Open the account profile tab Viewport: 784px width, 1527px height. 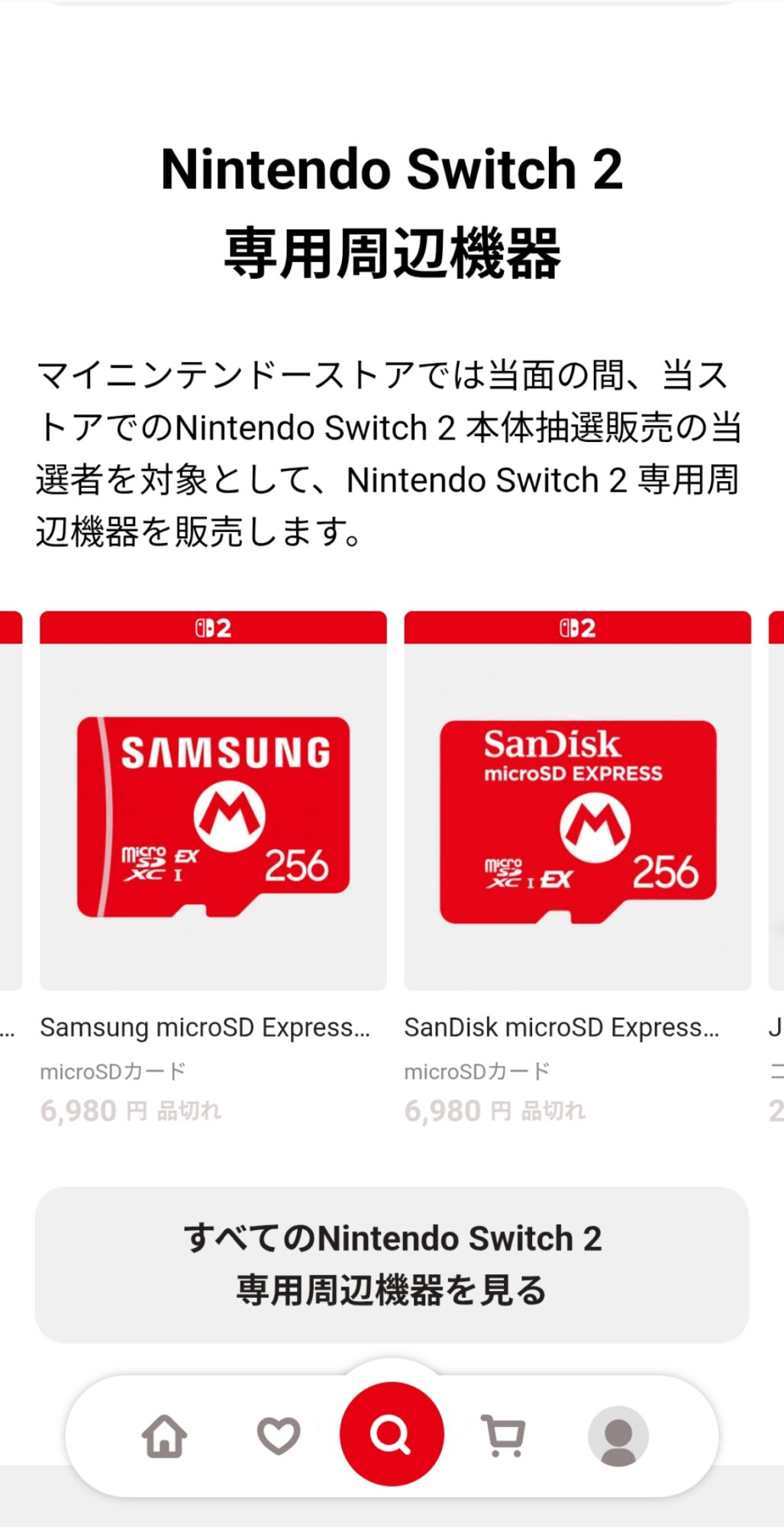click(x=618, y=1436)
